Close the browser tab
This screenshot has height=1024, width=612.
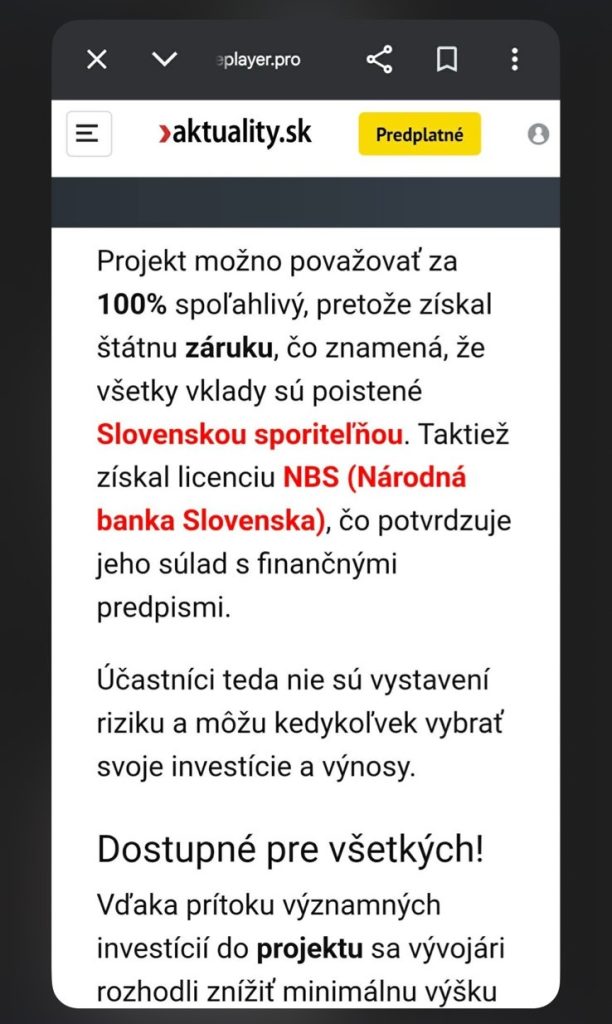click(97, 60)
